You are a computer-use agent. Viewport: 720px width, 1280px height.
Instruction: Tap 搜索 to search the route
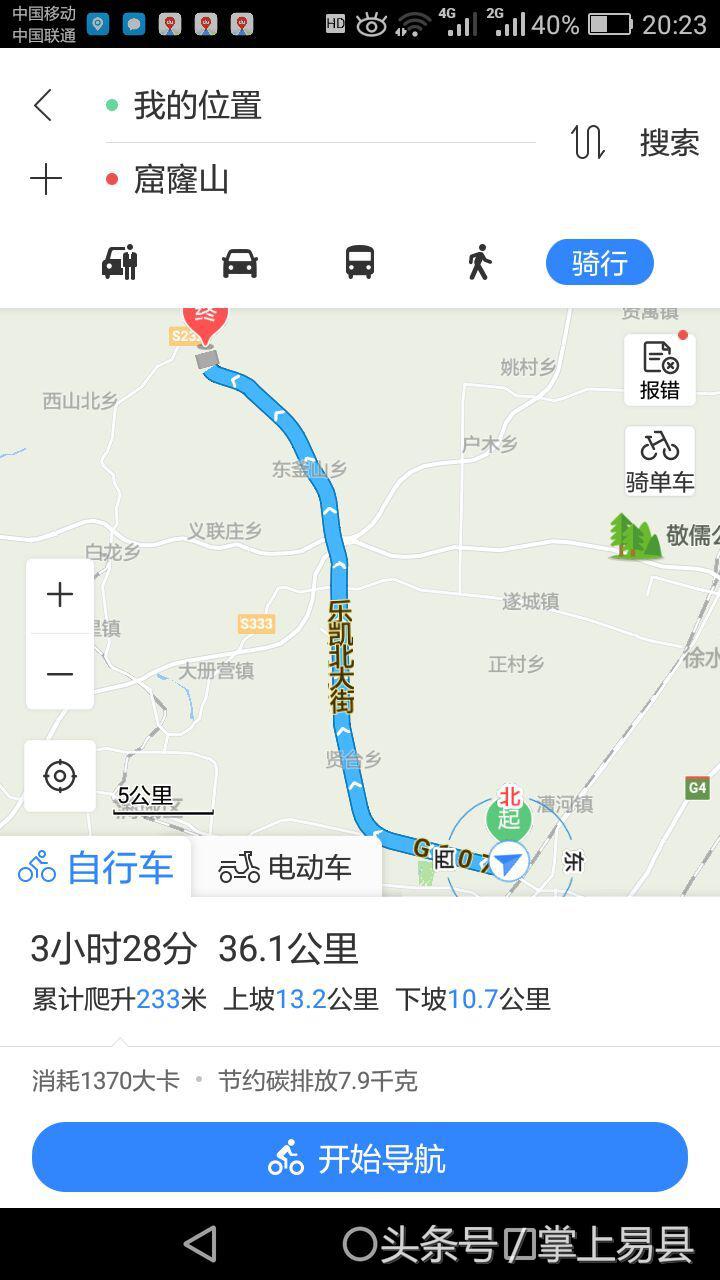pos(668,143)
